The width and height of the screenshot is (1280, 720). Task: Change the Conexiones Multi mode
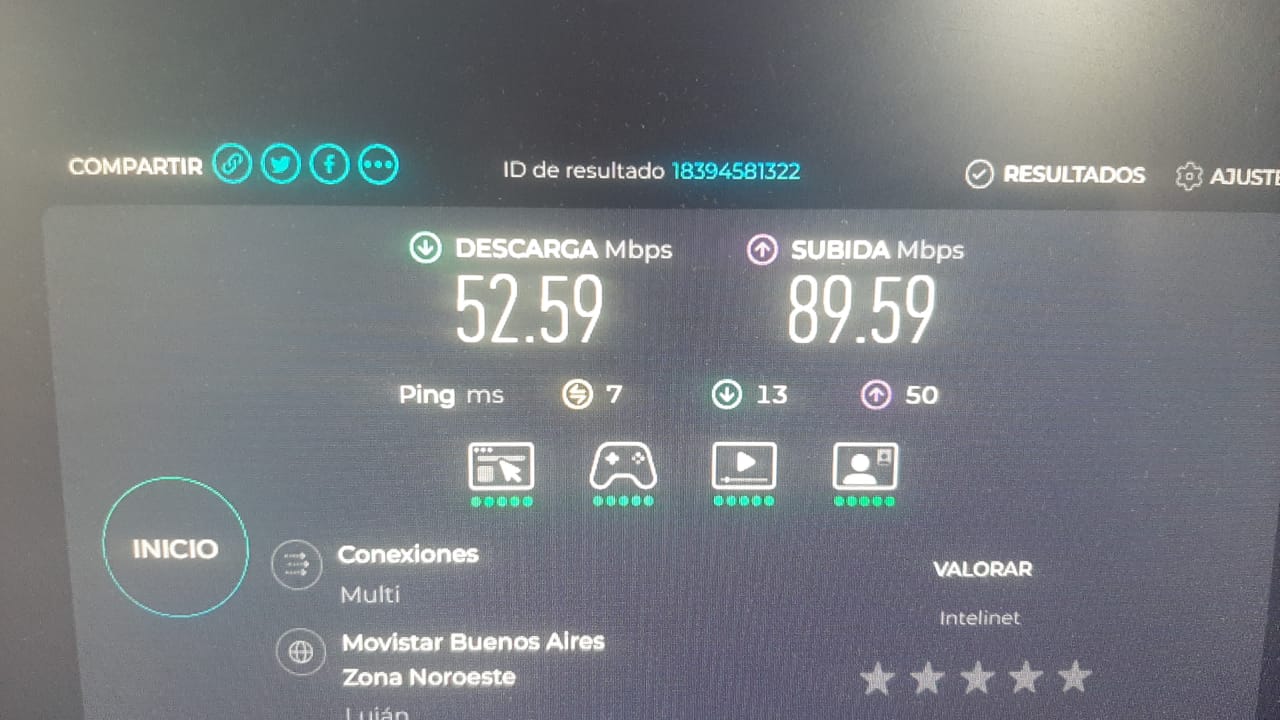pyautogui.click(x=297, y=565)
